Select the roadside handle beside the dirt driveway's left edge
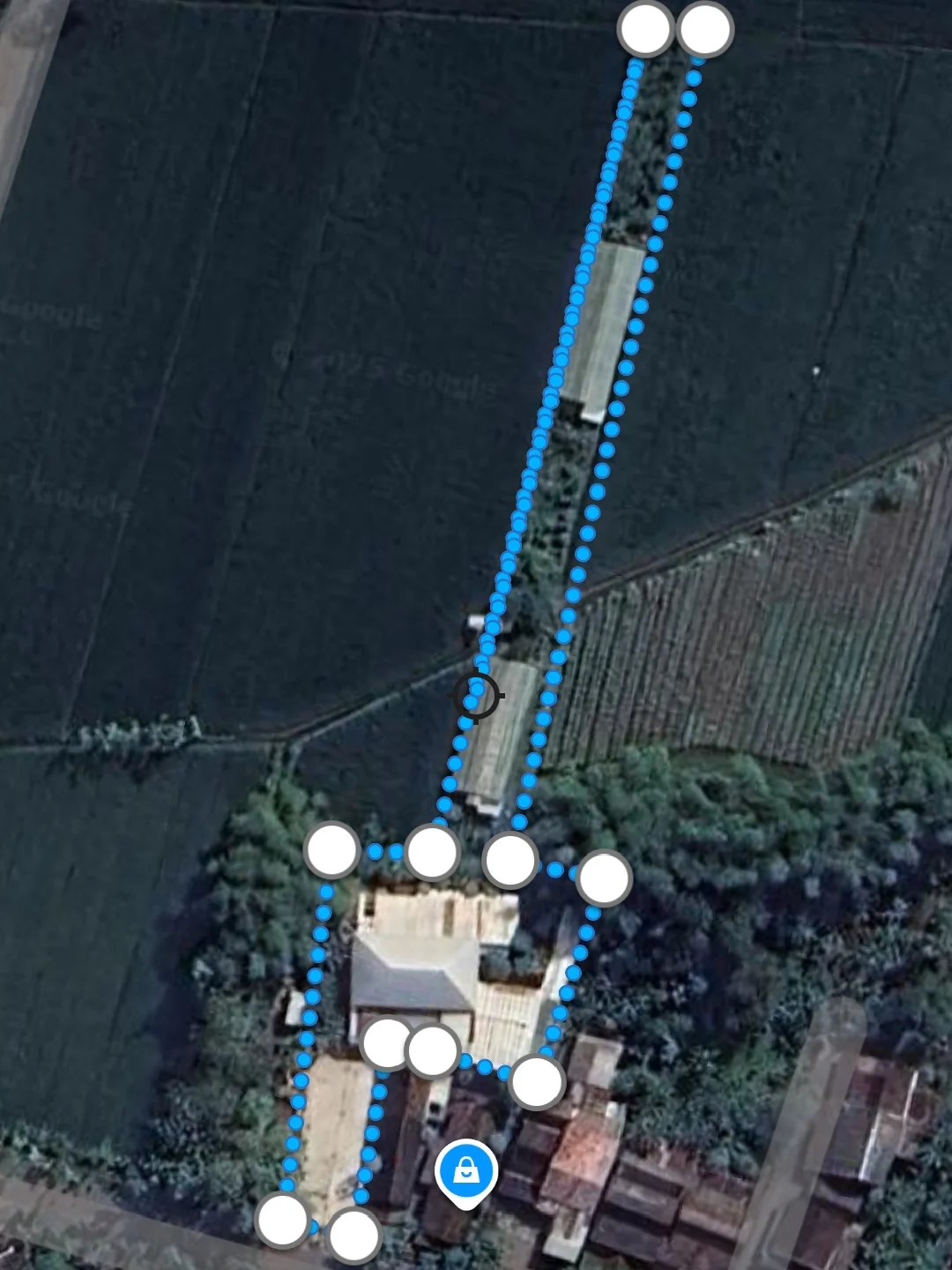 coord(283,1220)
